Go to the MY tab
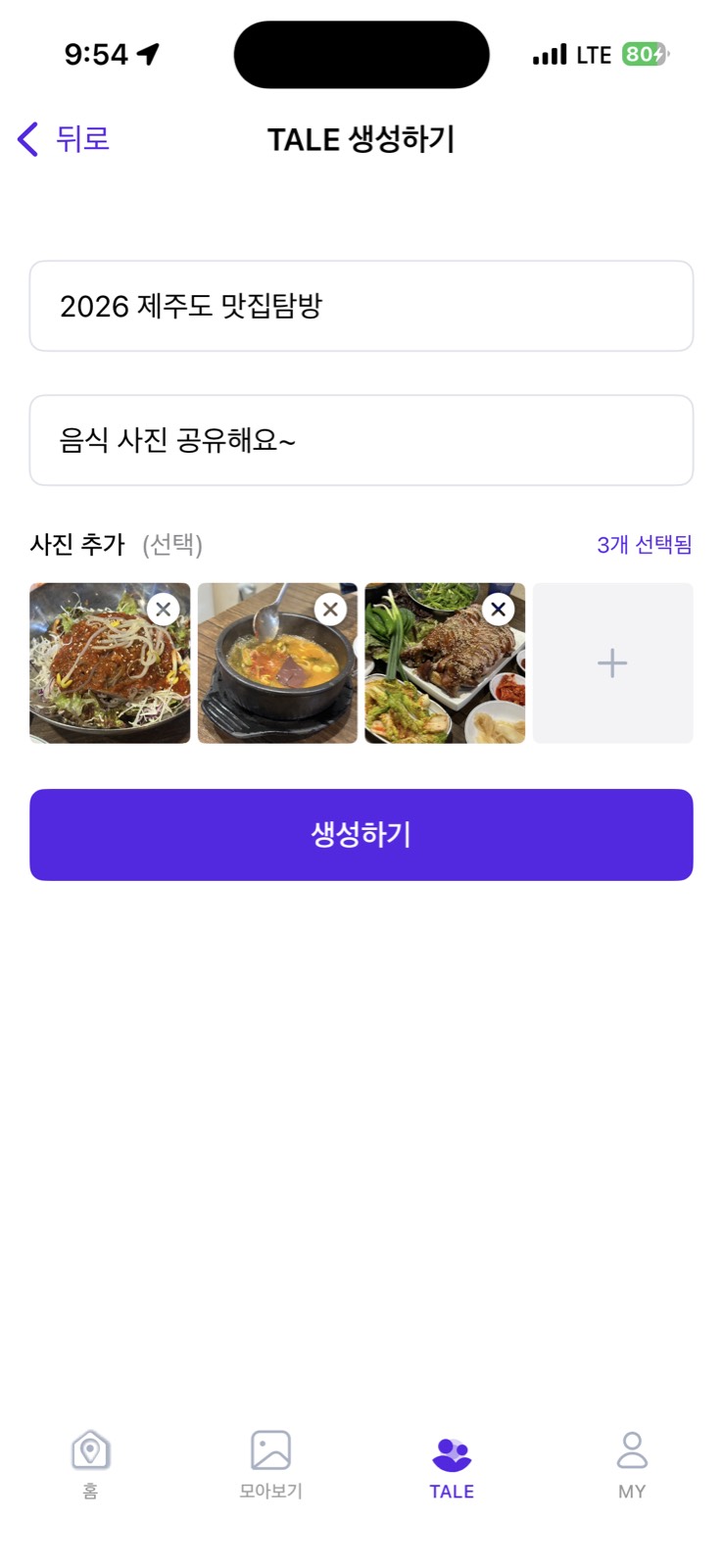The height and width of the screenshot is (1568, 723). [x=632, y=1463]
